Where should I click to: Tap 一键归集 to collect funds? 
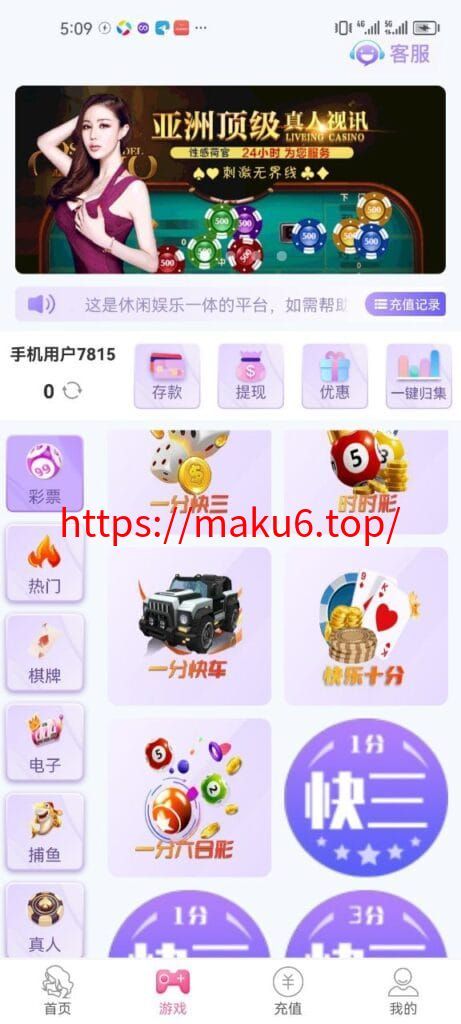419,376
